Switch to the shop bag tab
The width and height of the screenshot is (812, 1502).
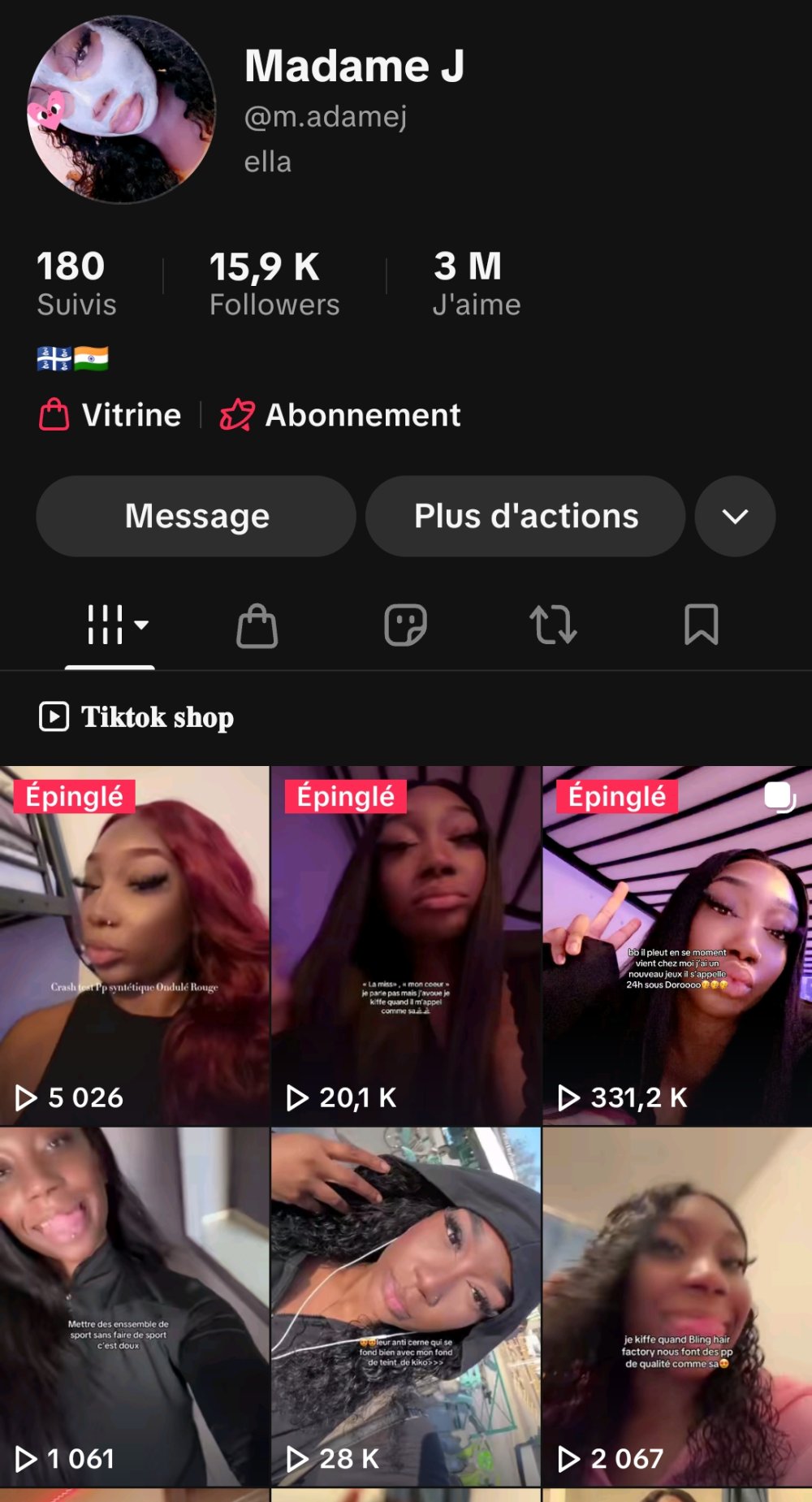[257, 625]
